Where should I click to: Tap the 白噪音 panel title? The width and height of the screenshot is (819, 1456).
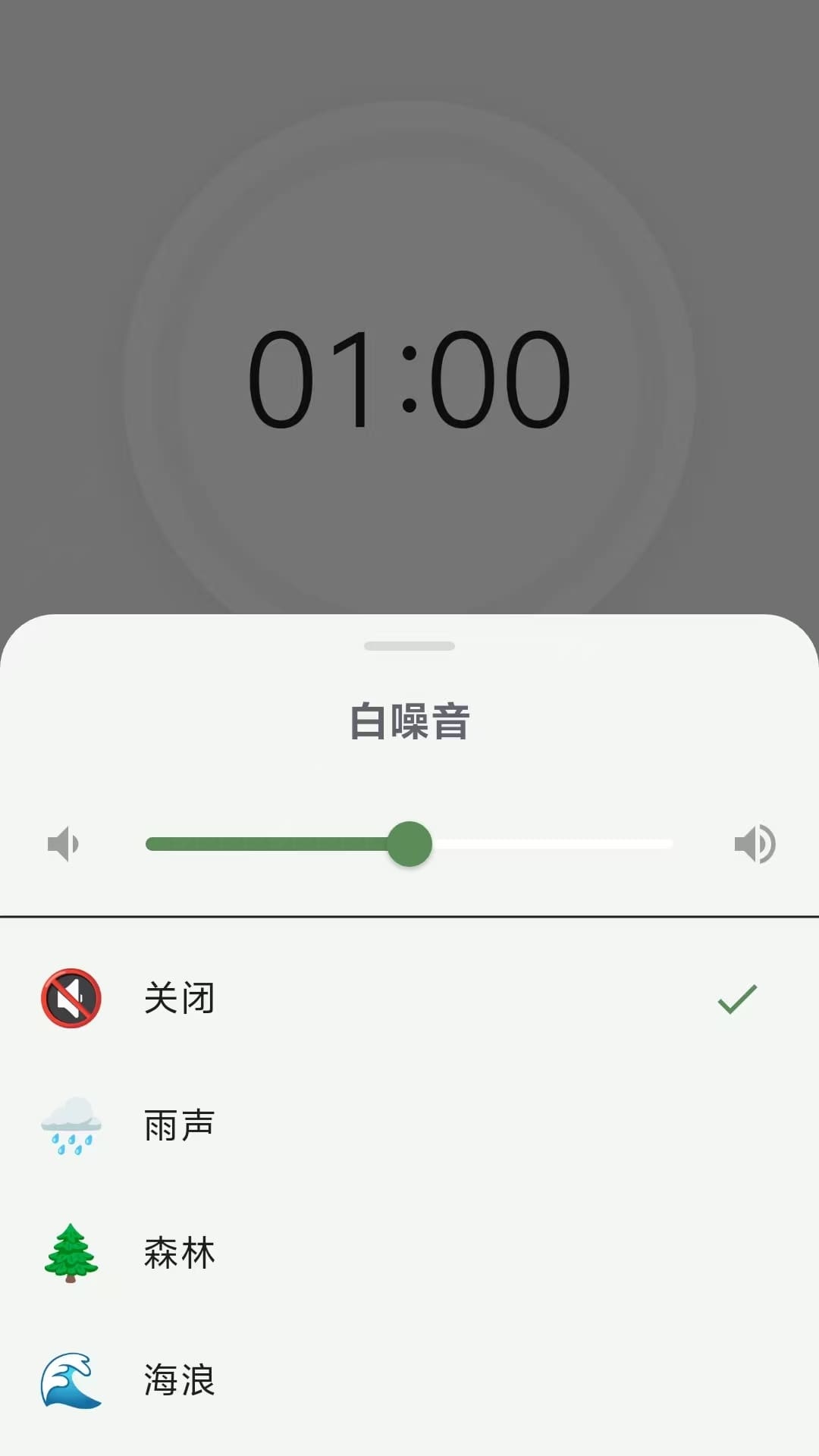coord(409,720)
